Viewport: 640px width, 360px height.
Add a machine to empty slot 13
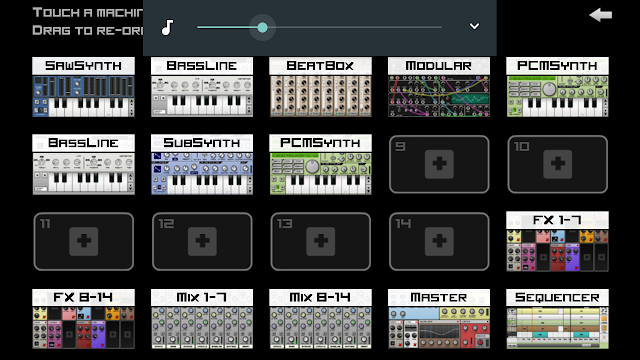click(x=320, y=241)
